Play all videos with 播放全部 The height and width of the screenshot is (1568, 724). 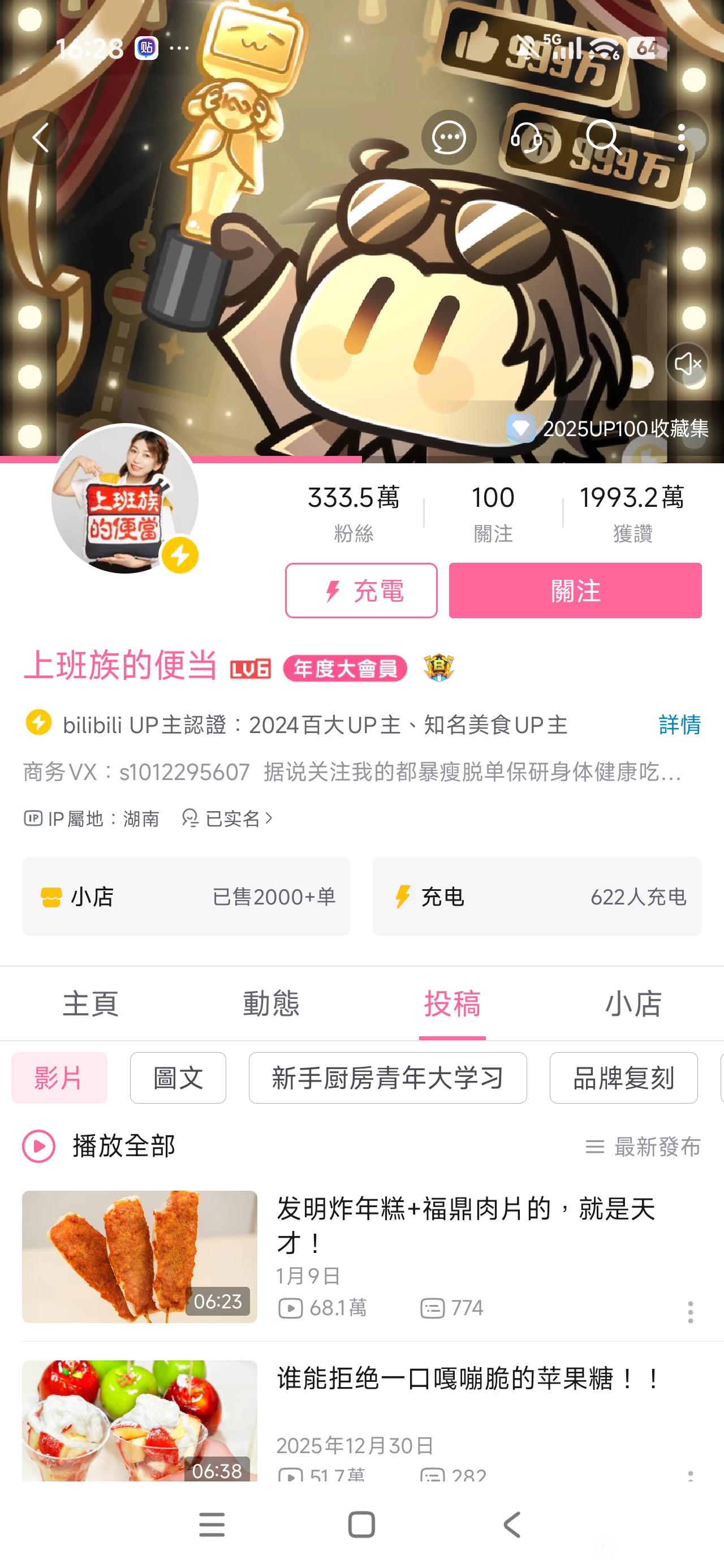101,1146
